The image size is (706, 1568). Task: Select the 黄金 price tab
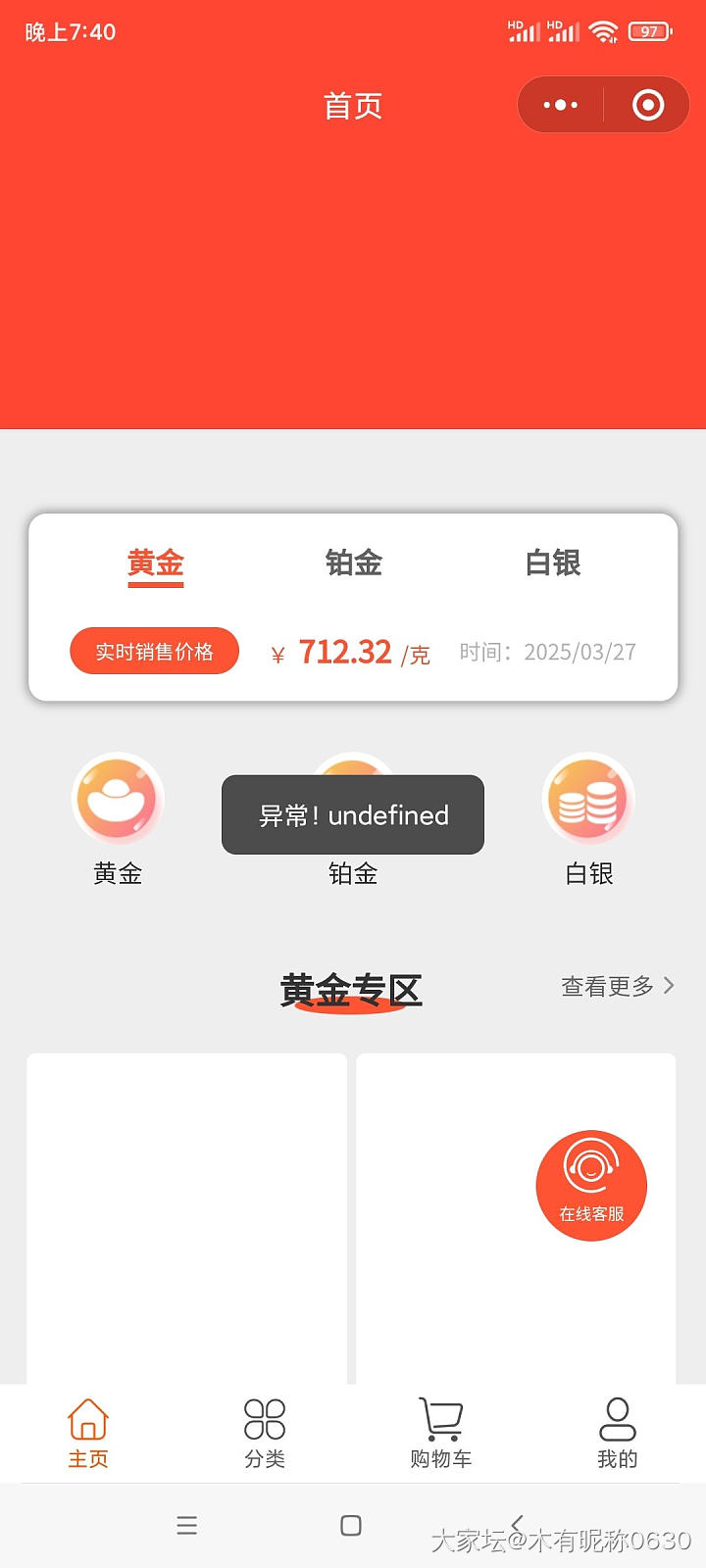click(x=156, y=563)
